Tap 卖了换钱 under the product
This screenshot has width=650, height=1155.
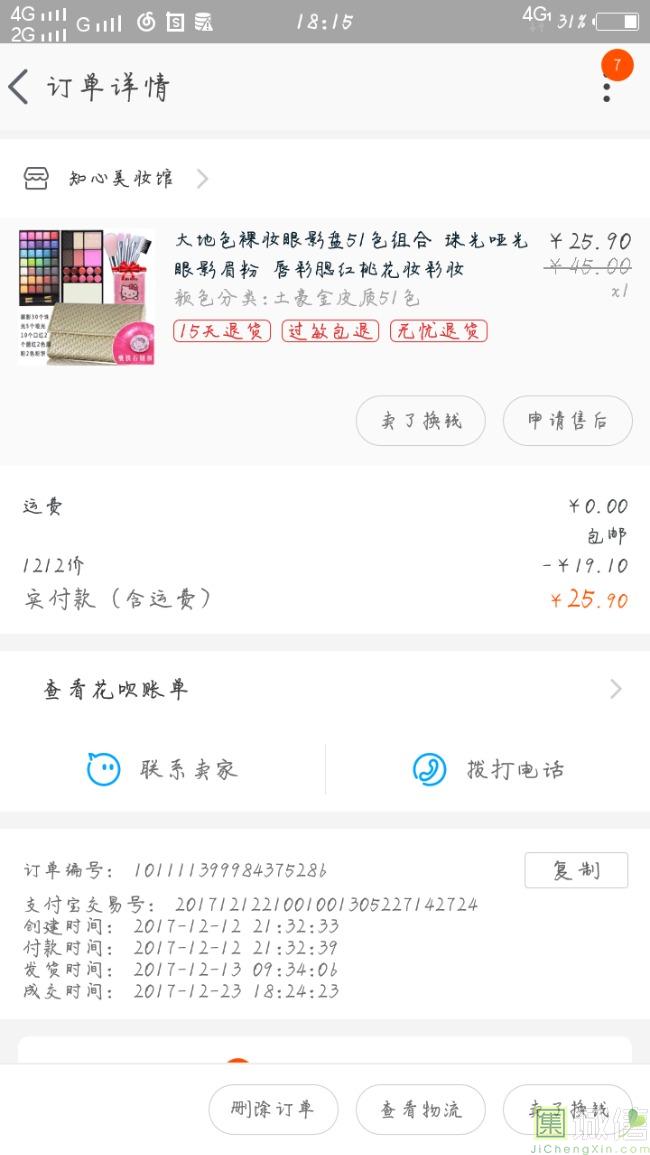pos(421,421)
